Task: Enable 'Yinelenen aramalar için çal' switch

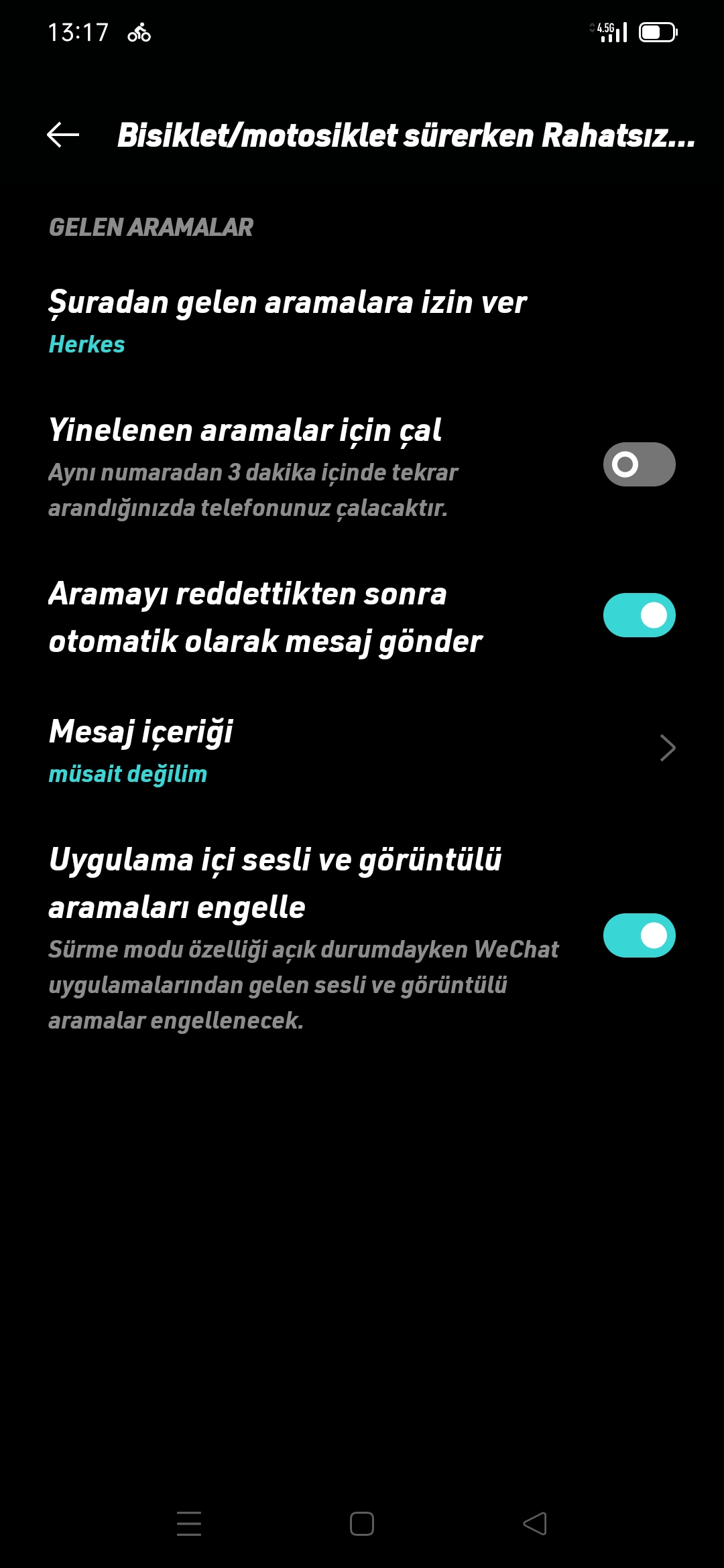Action: (x=639, y=464)
